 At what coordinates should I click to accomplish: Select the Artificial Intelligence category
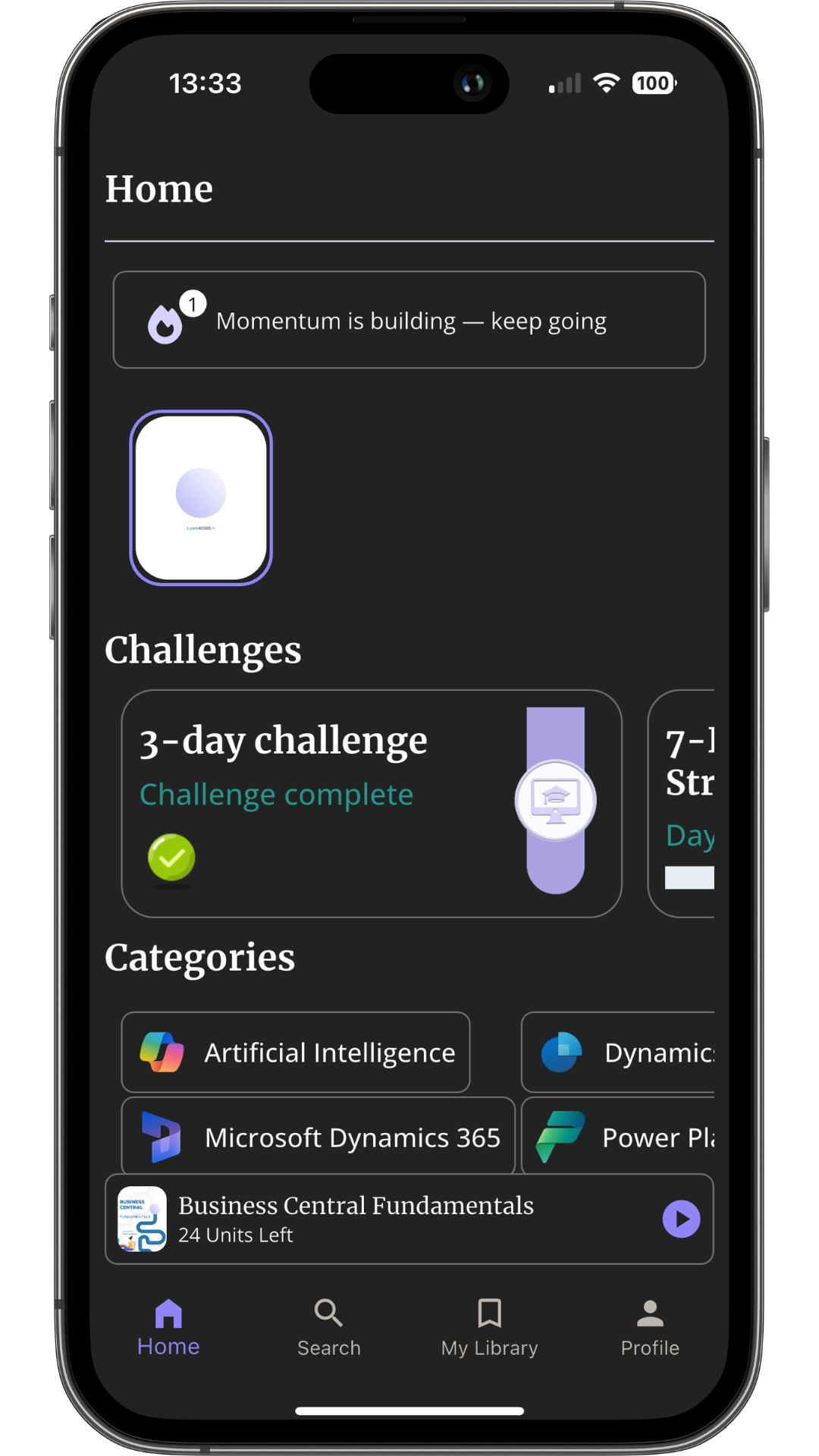pyautogui.click(x=296, y=1053)
